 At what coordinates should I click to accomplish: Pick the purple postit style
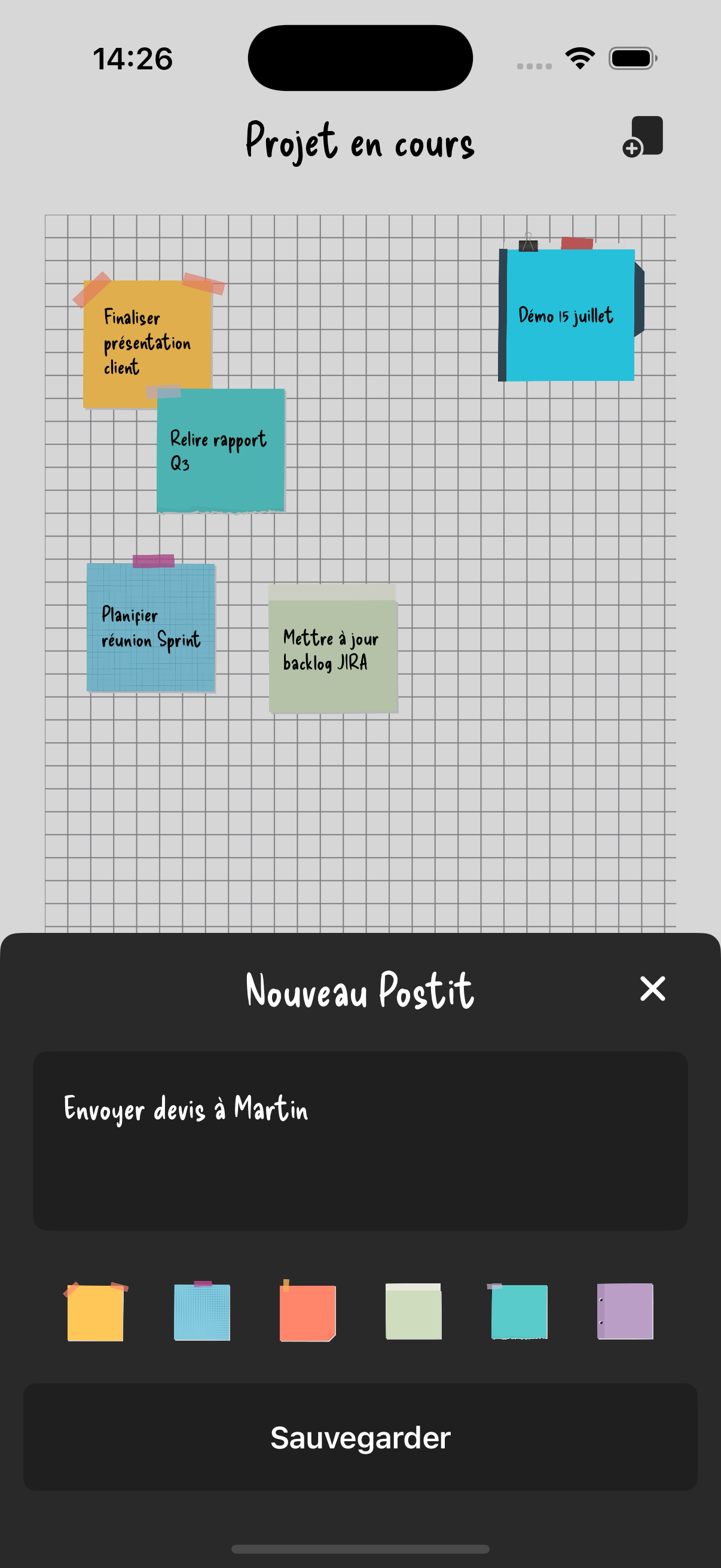click(x=625, y=1311)
